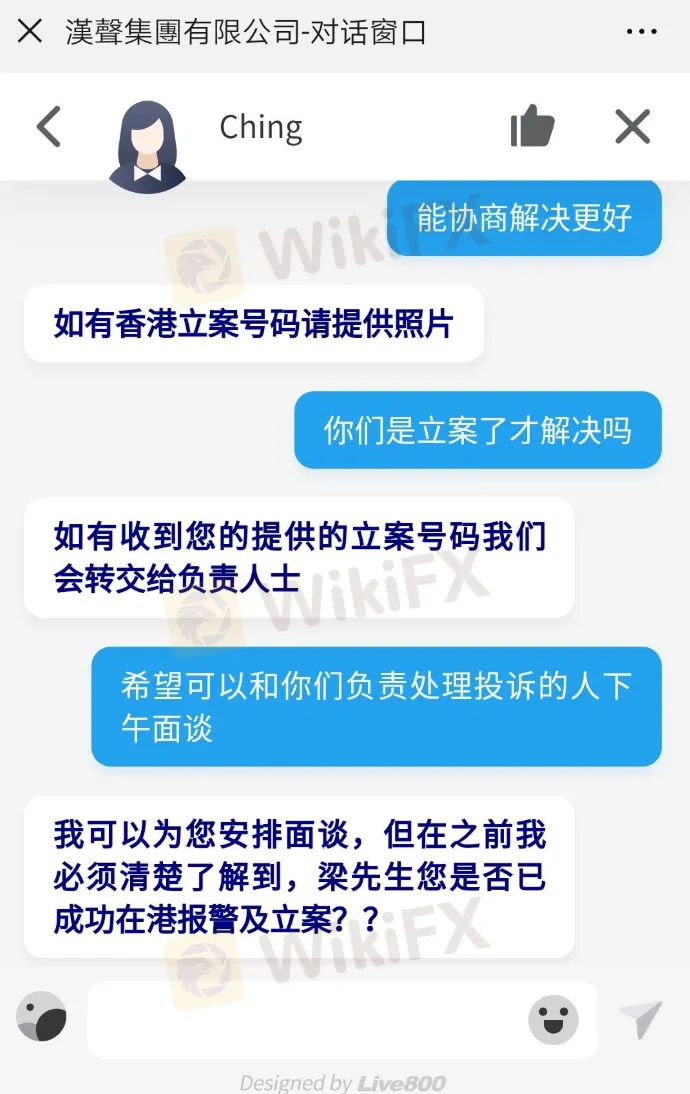Screen dimensions: 690x1094
Task: Send the message with the paper plane
Action: (641, 1018)
